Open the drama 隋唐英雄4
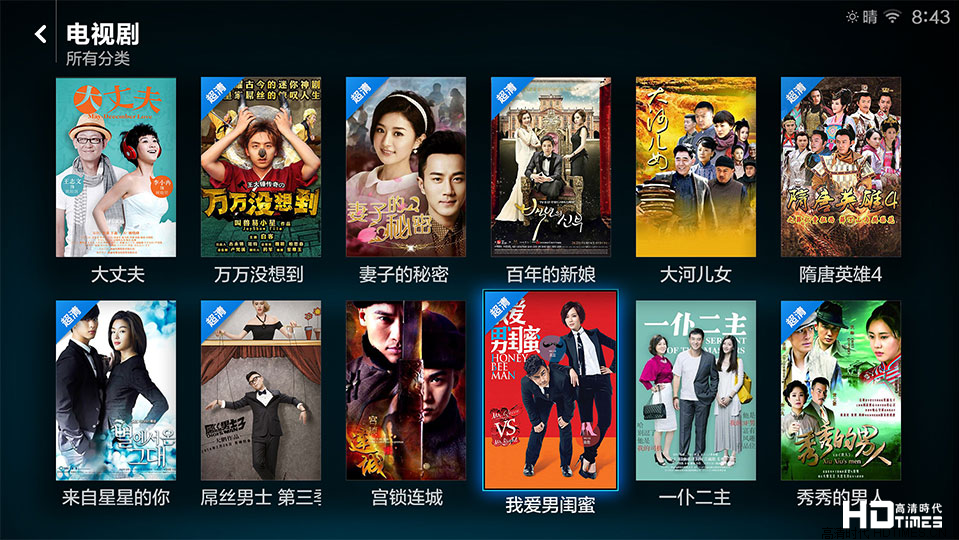The width and height of the screenshot is (959, 540). pyautogui.click(x=840, y=167)
